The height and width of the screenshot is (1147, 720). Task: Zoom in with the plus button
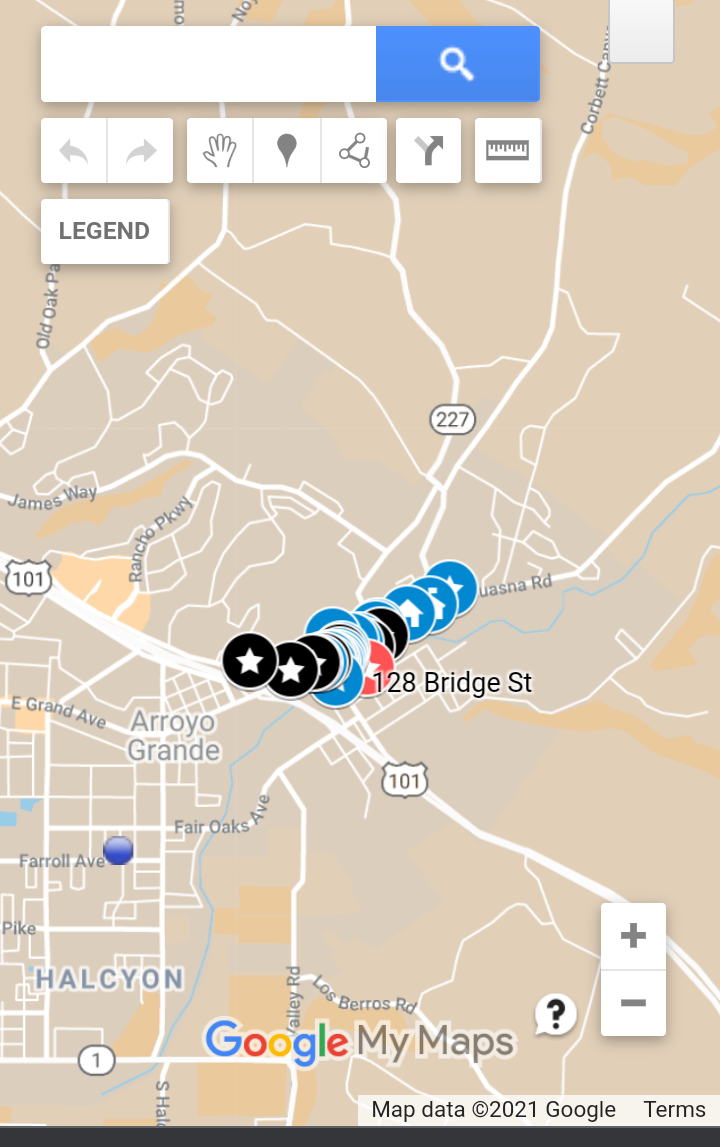pyautogui.click(x=633, y=936)
